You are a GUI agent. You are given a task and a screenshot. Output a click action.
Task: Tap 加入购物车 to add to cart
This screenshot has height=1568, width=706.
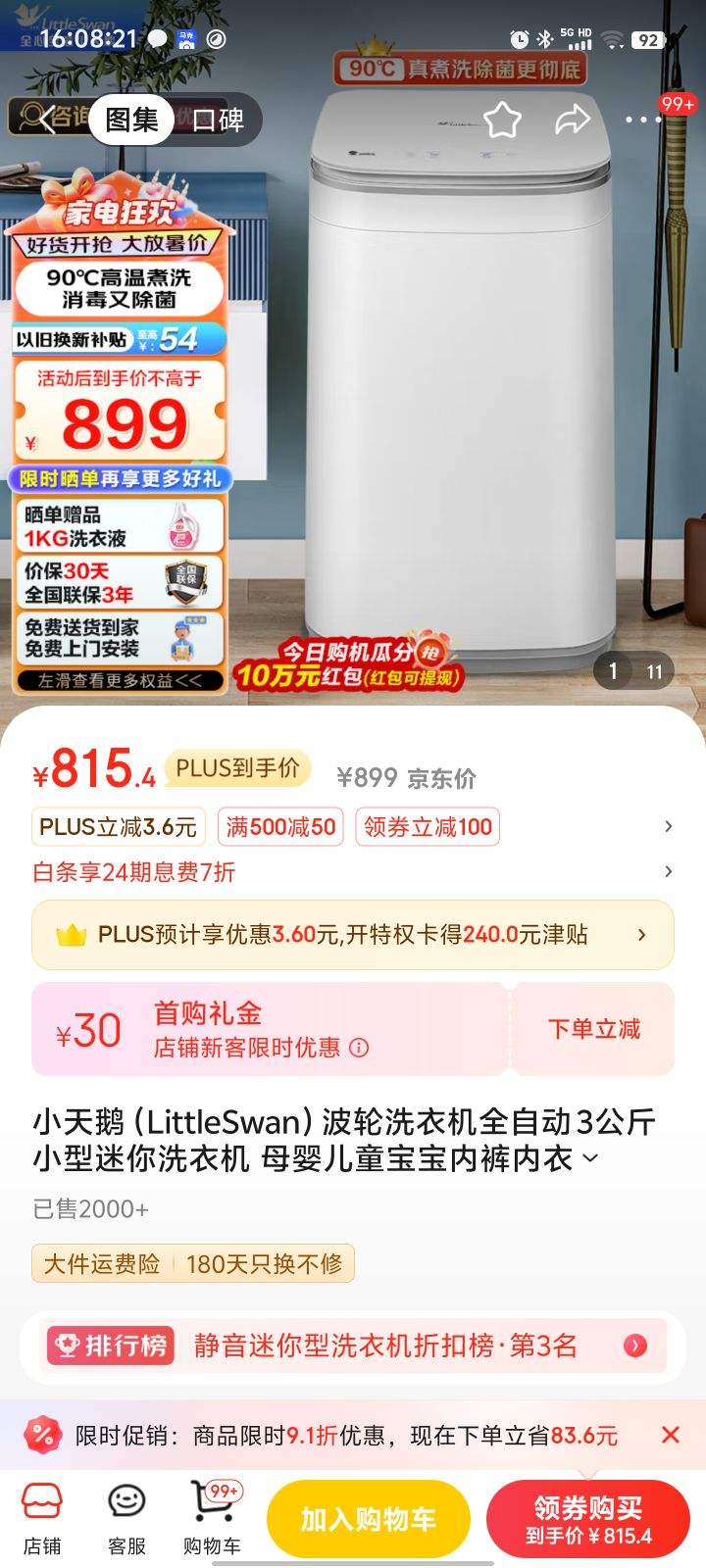point(369,1519)
